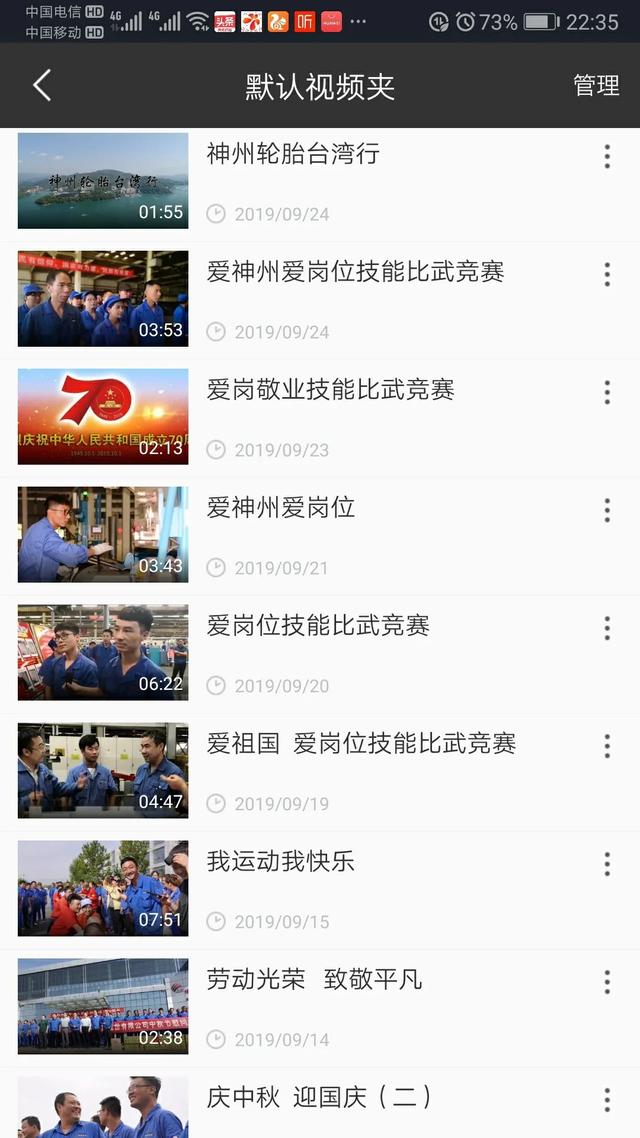Open the video 庆中秋 迎国庆(二)
Screen dimensions: 640x1138
(320, 1103)
